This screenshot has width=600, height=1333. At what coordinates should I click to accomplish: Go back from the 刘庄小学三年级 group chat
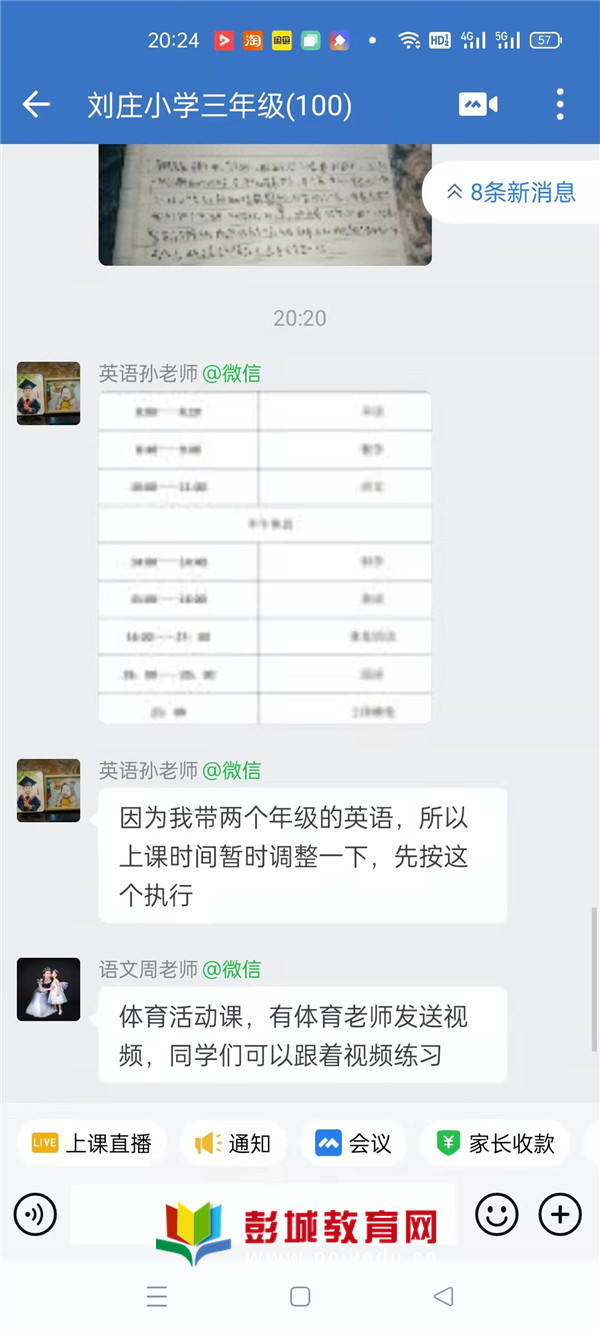[36, 104]
